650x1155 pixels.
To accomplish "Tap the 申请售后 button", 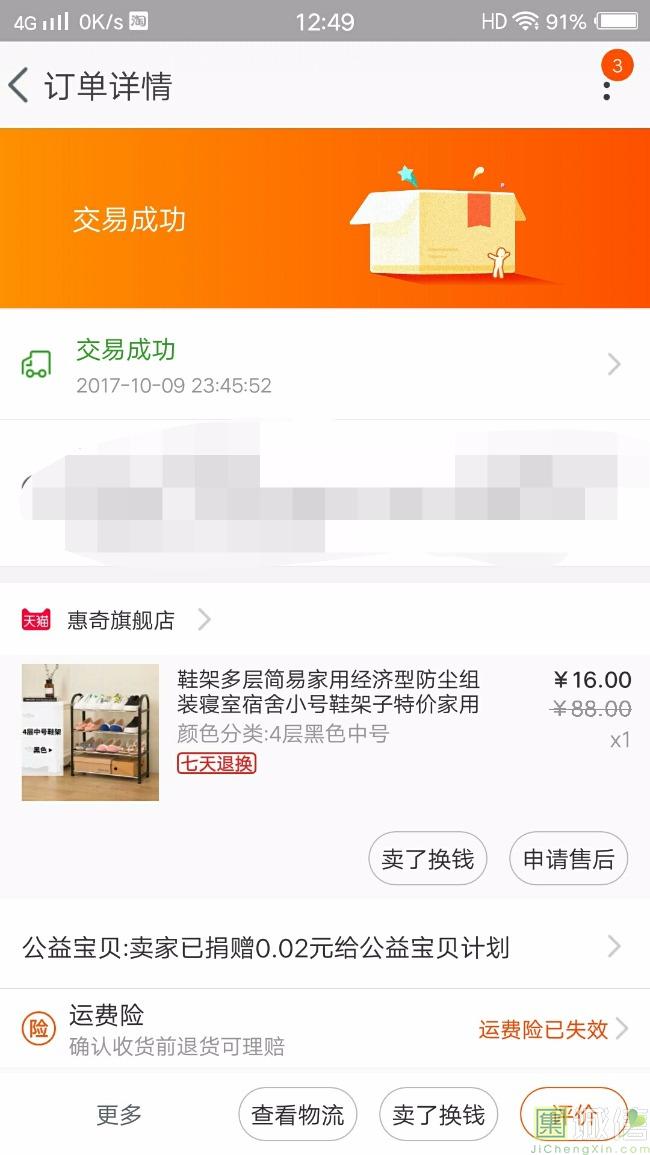I will [568, 859].
